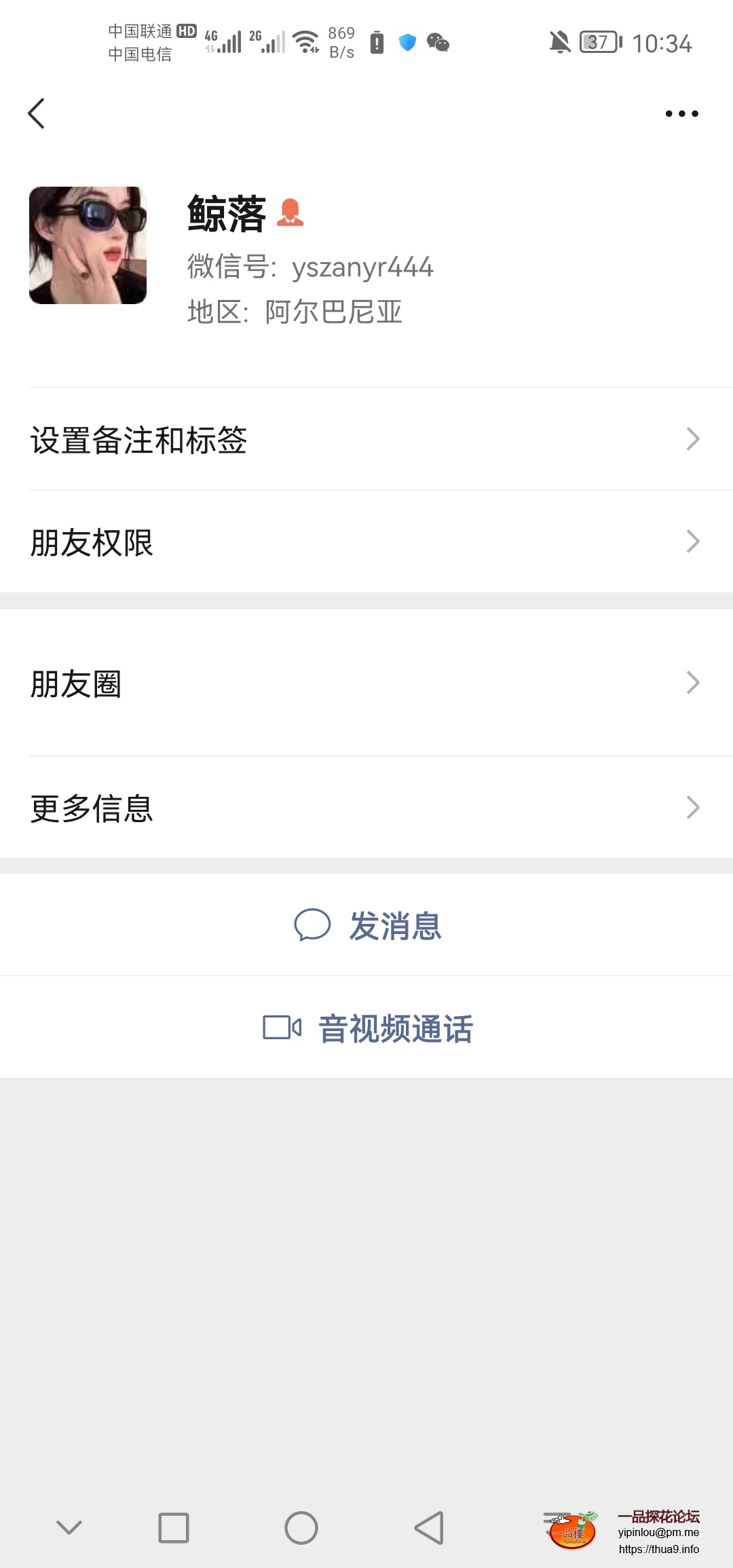Open 设置备注和标签 row
The height and width of the screenshot is (1568, 733).
366,439
